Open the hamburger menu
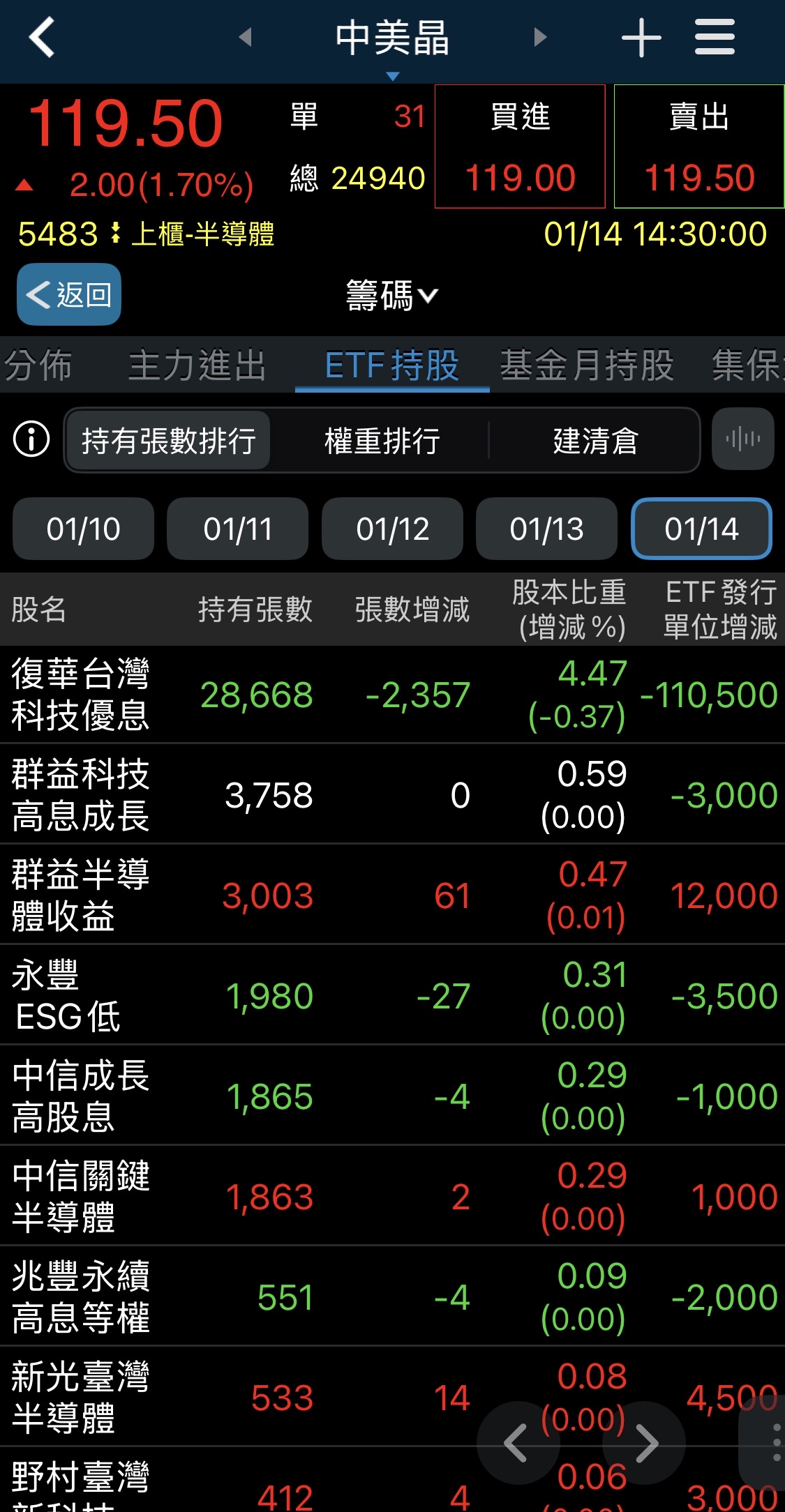The width and height of the screenshot is (785, 1512). click(x=715, y=38)
